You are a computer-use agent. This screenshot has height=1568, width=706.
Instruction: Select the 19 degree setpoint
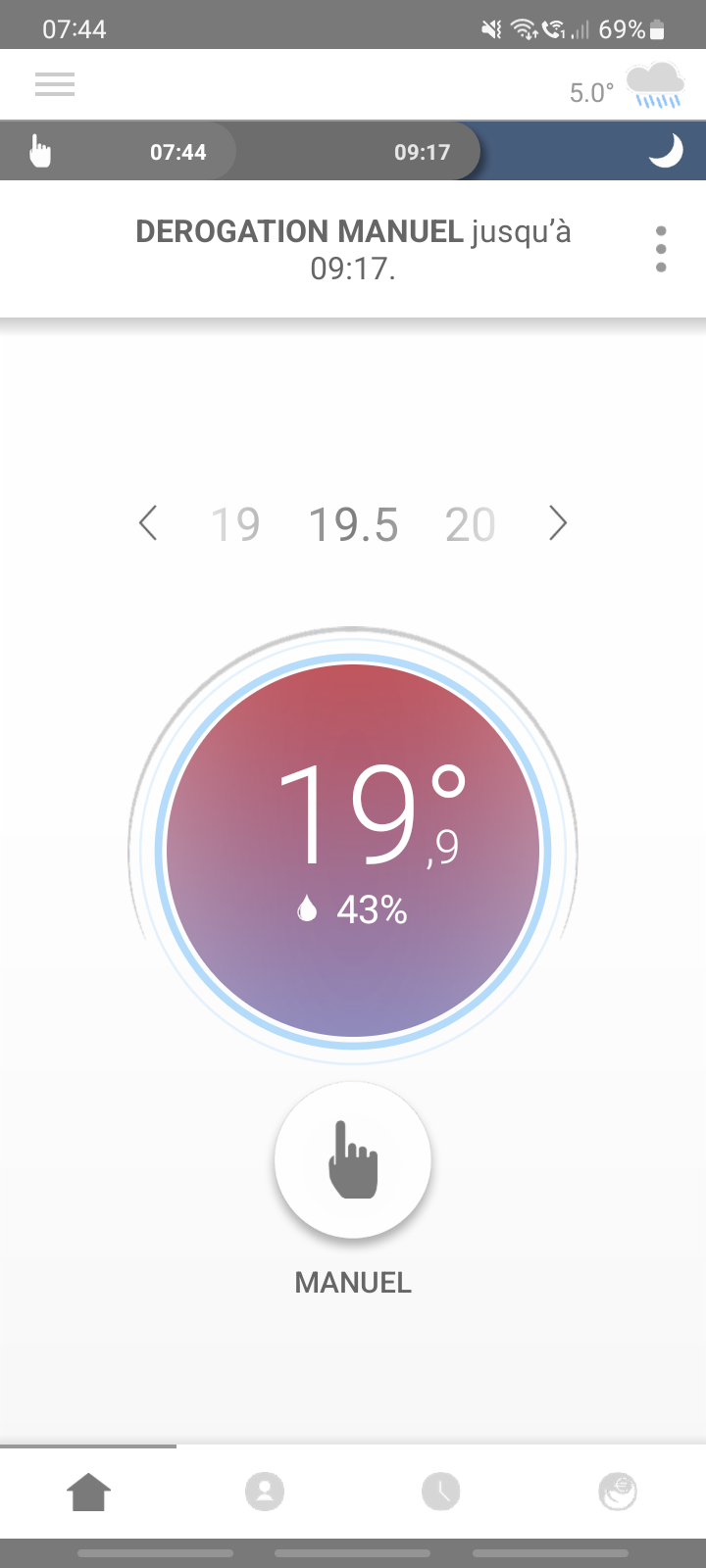click(x=235, y=525)
